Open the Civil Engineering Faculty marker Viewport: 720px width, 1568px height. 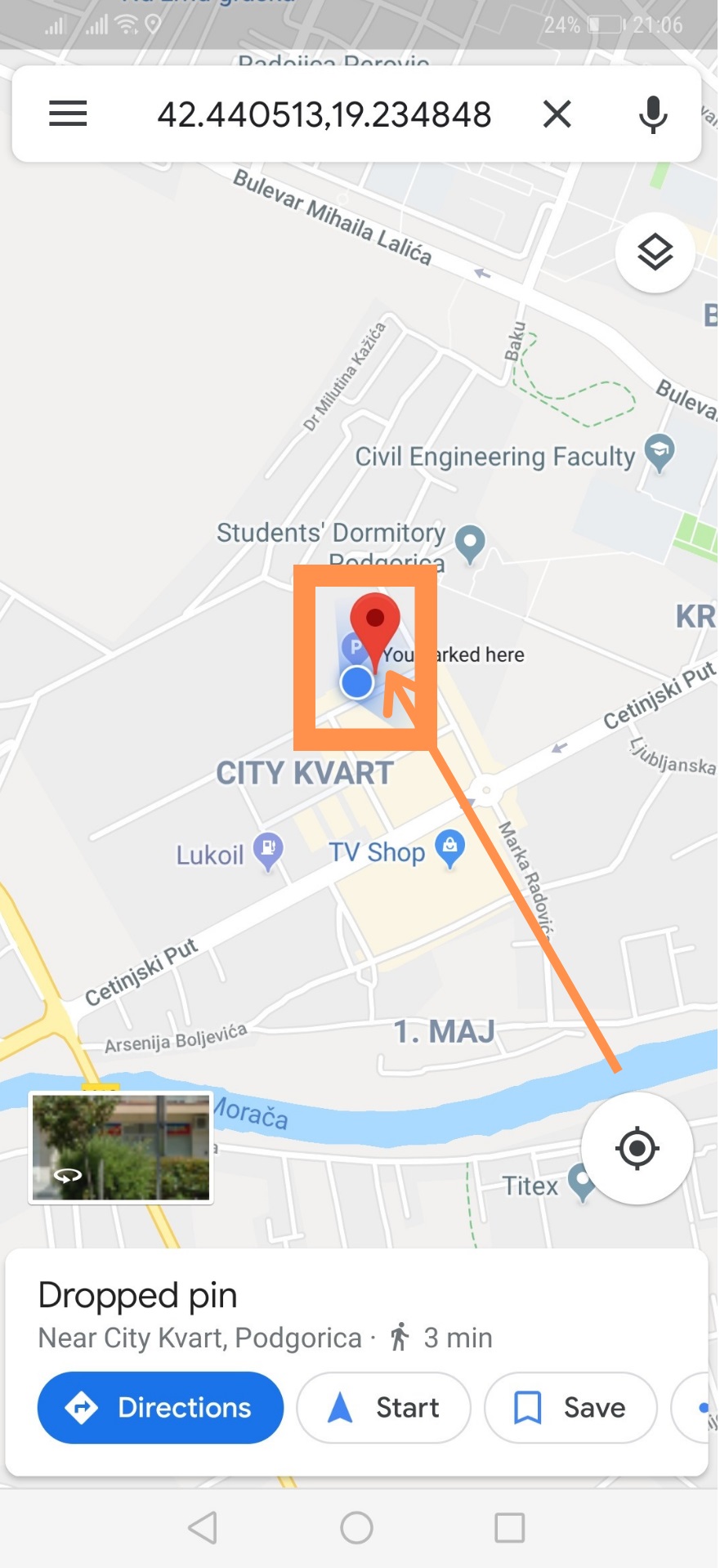tap(659, 453)
